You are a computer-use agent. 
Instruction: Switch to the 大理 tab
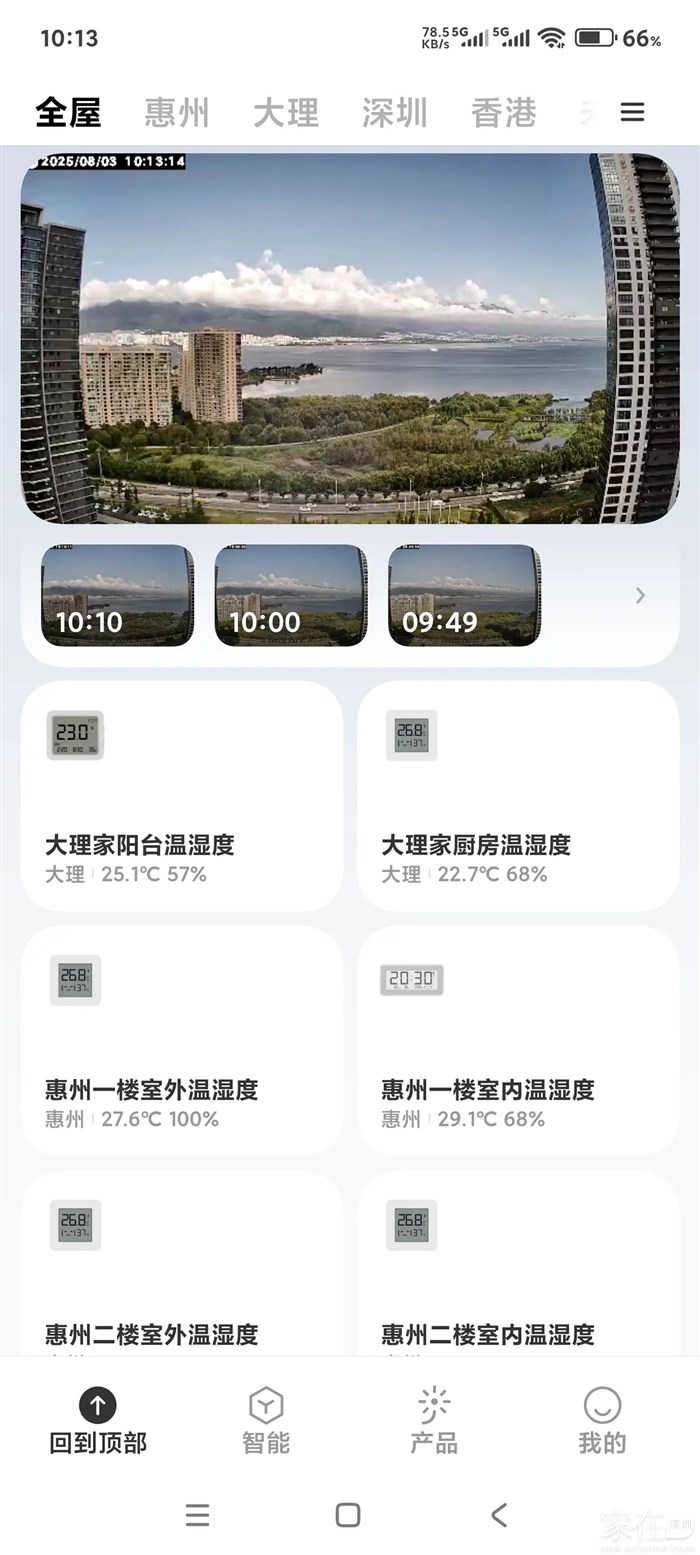286,112
